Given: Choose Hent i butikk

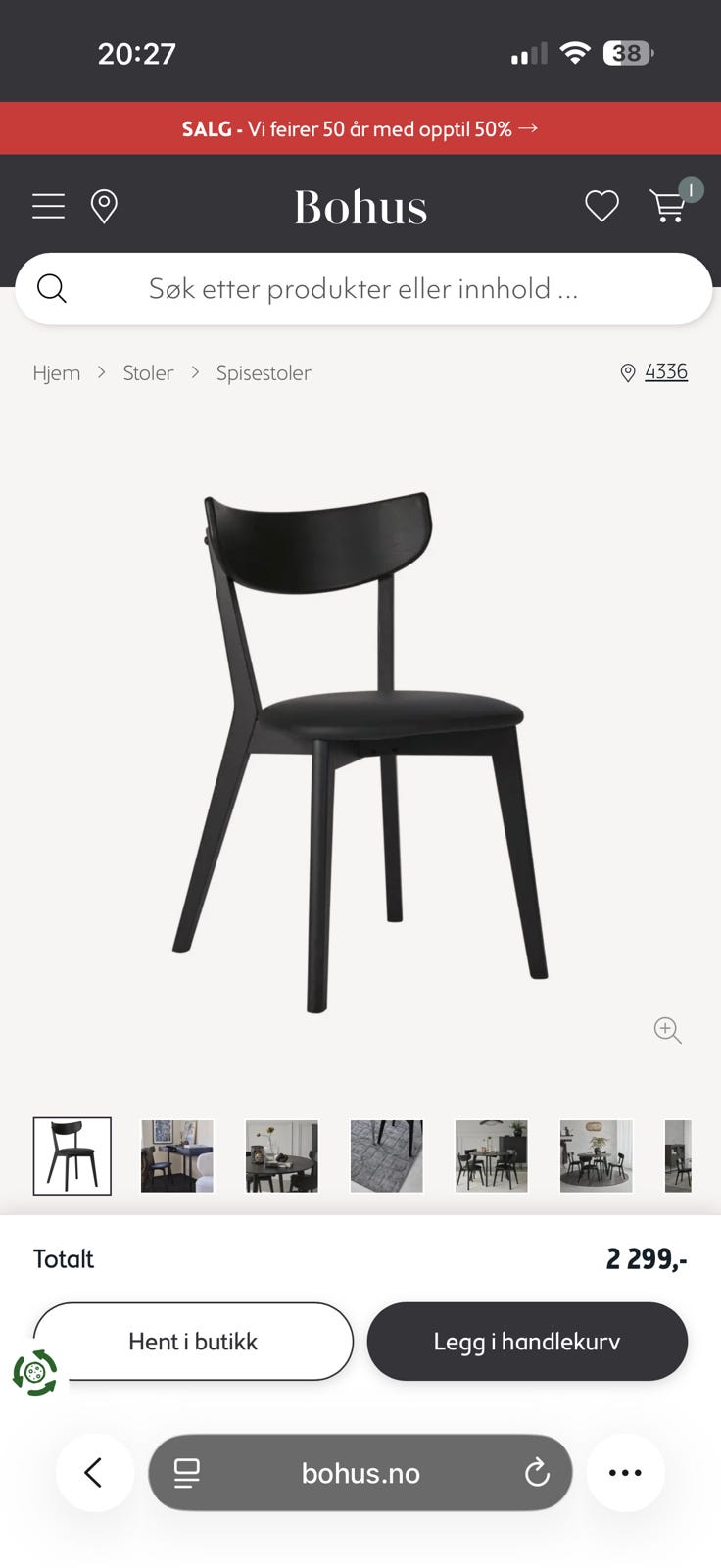Looking at the screenshot, I should [x=193, y=1342].
